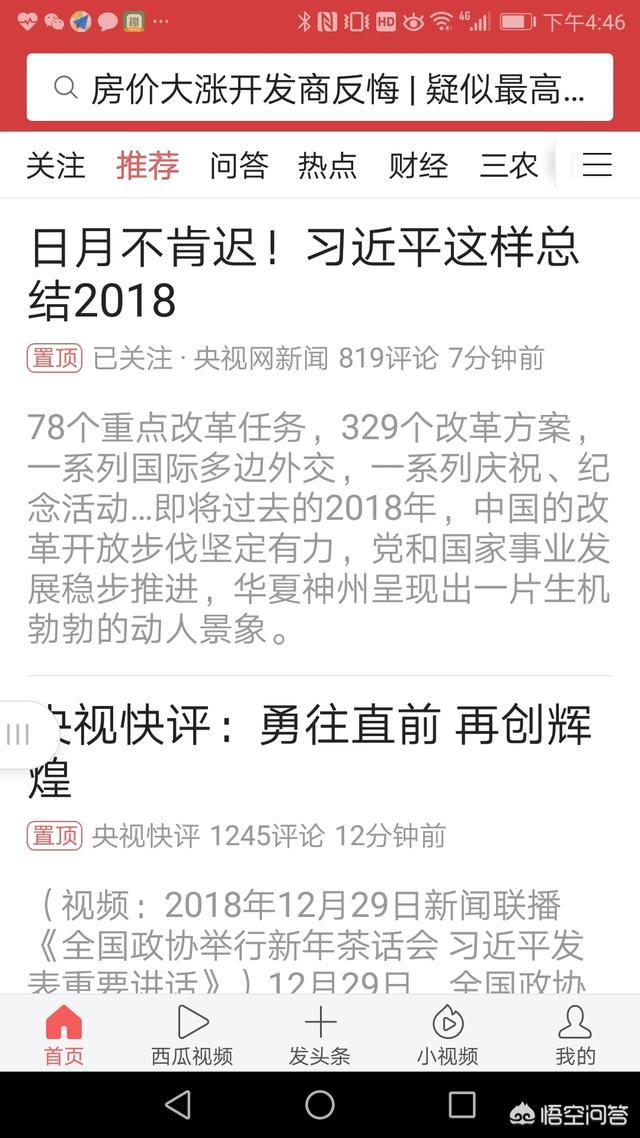Switch to the 财经 tab

tap(418, 165)
